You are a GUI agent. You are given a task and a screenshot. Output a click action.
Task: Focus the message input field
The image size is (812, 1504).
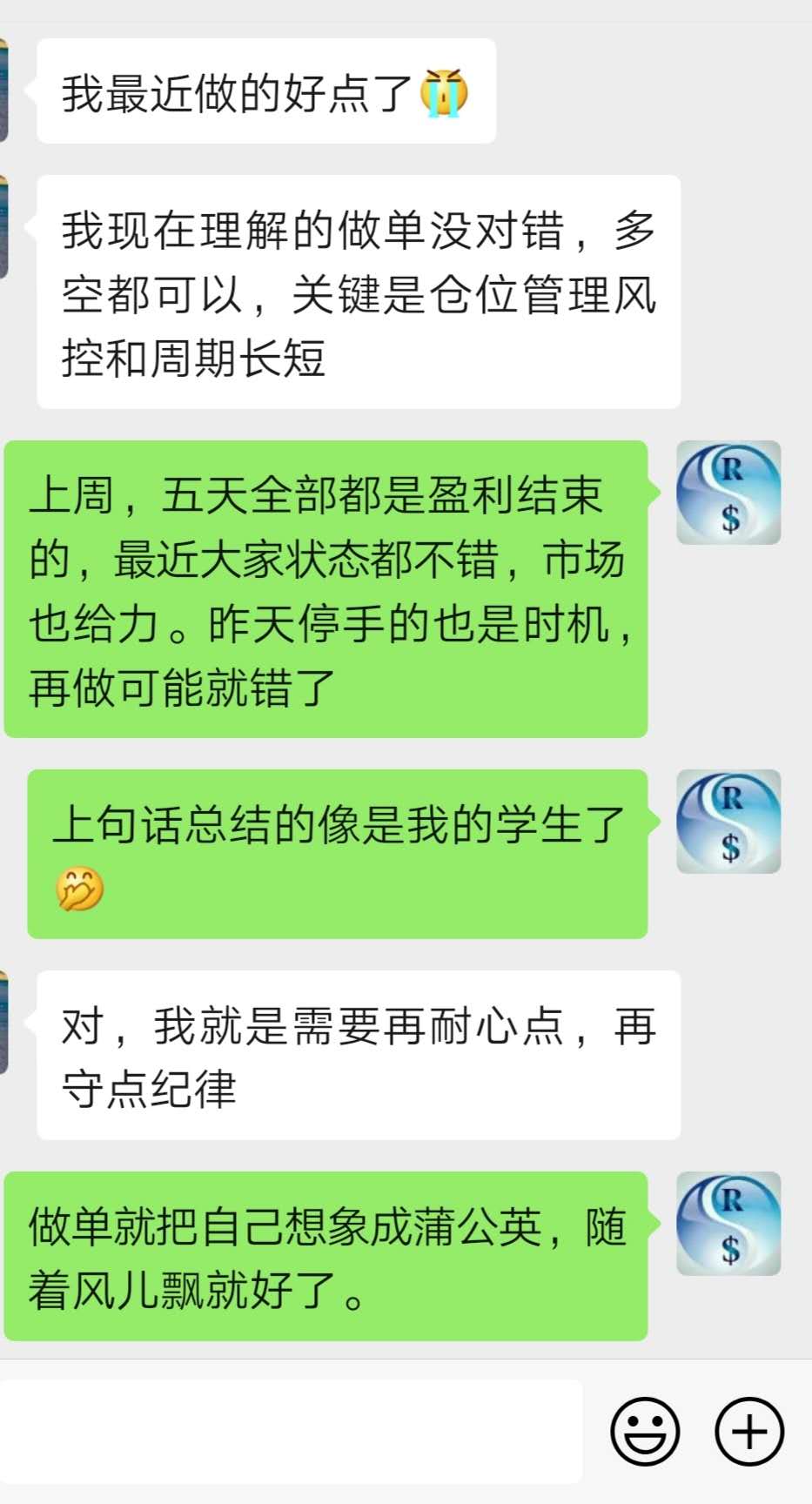(291, 1431)
